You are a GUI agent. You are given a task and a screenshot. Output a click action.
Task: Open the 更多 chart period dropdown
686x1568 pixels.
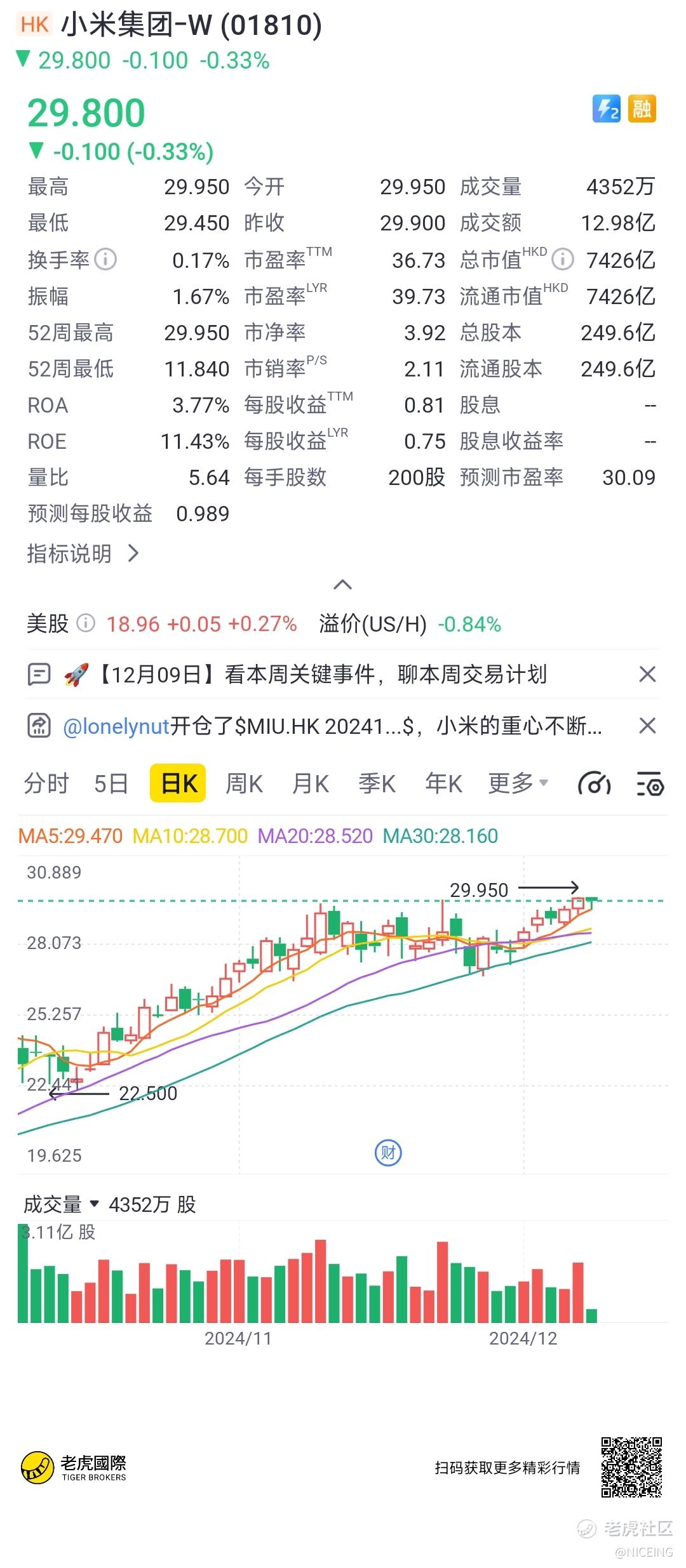(518, 783)
